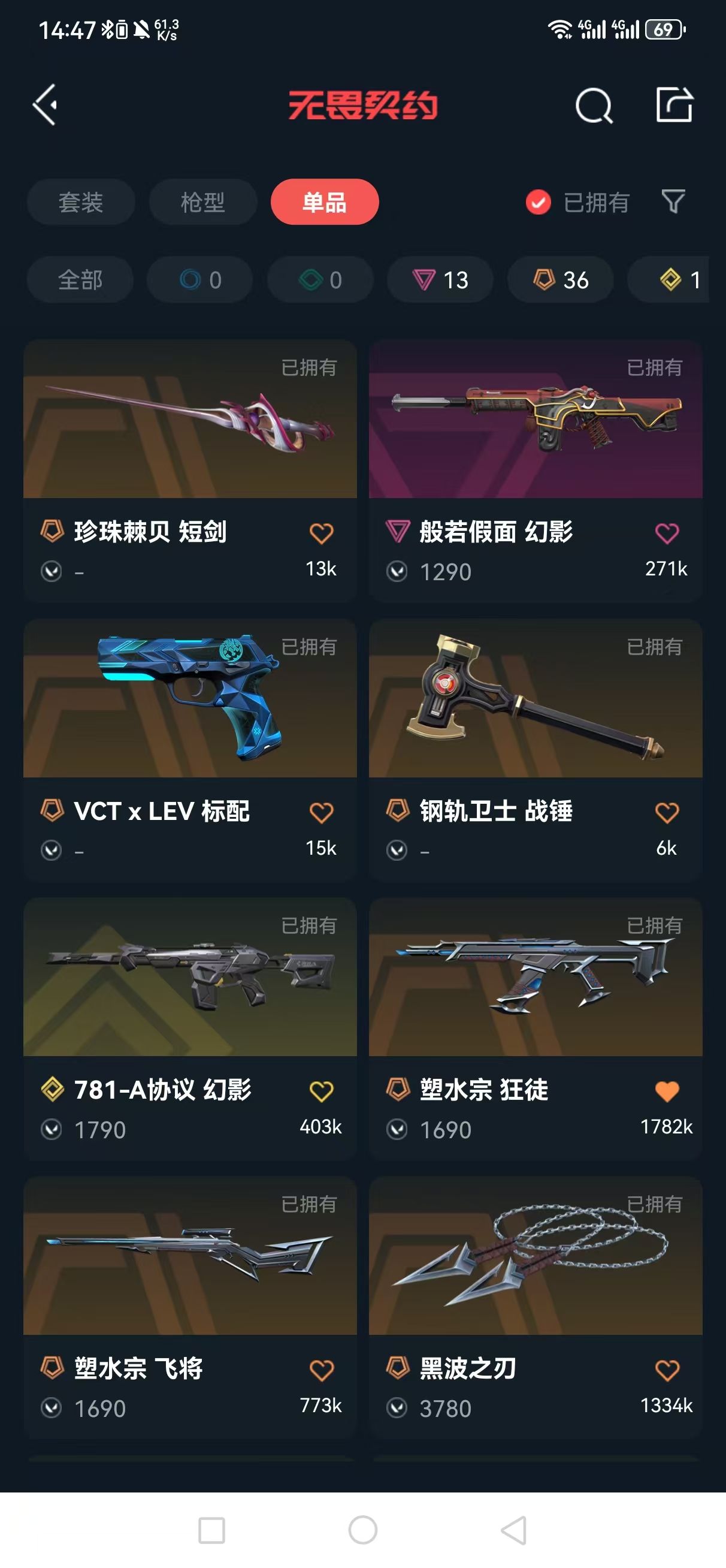Open the filter funnel icon
This screenshot has width=726, height=1568.
(x=673, y=201)
